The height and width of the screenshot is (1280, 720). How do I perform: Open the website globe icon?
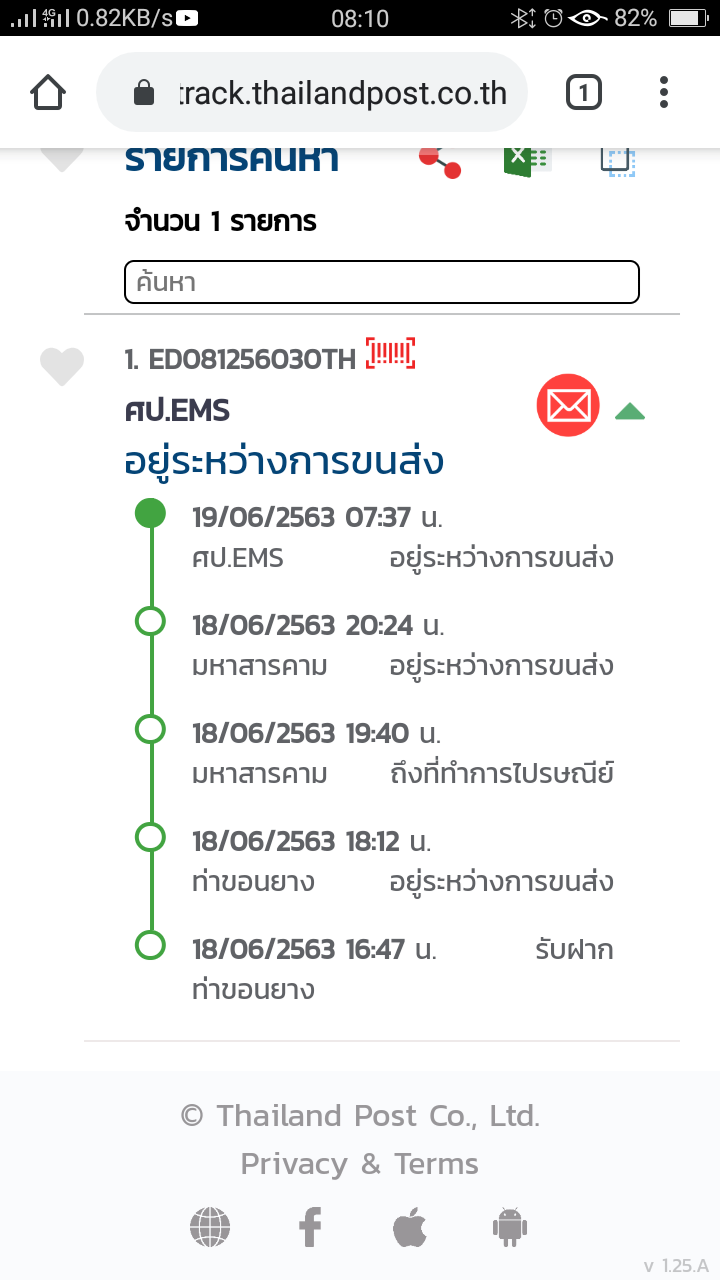pos(210,1226)
